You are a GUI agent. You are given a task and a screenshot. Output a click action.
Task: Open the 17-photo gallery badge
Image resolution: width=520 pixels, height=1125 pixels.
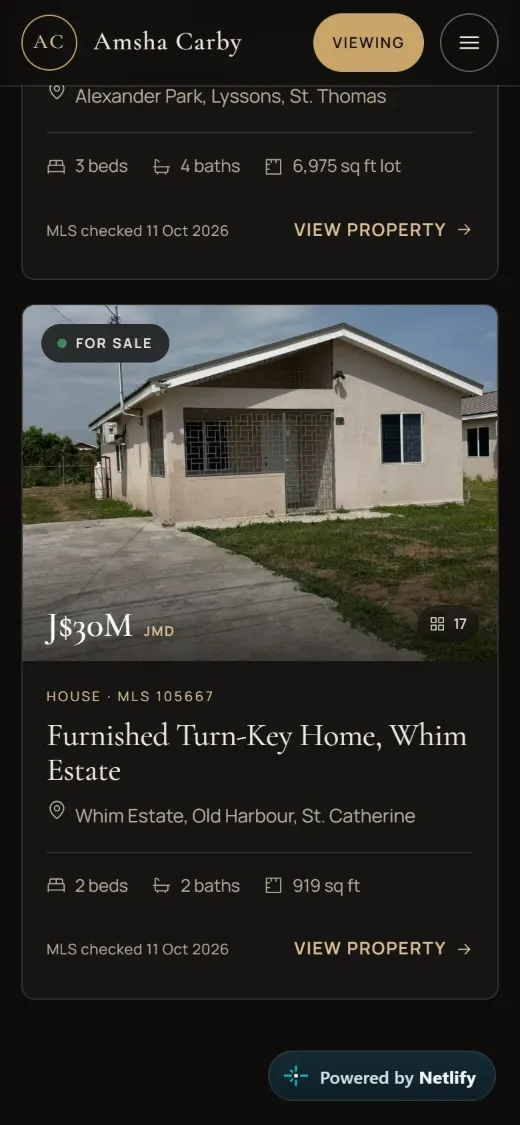point(448,624)
